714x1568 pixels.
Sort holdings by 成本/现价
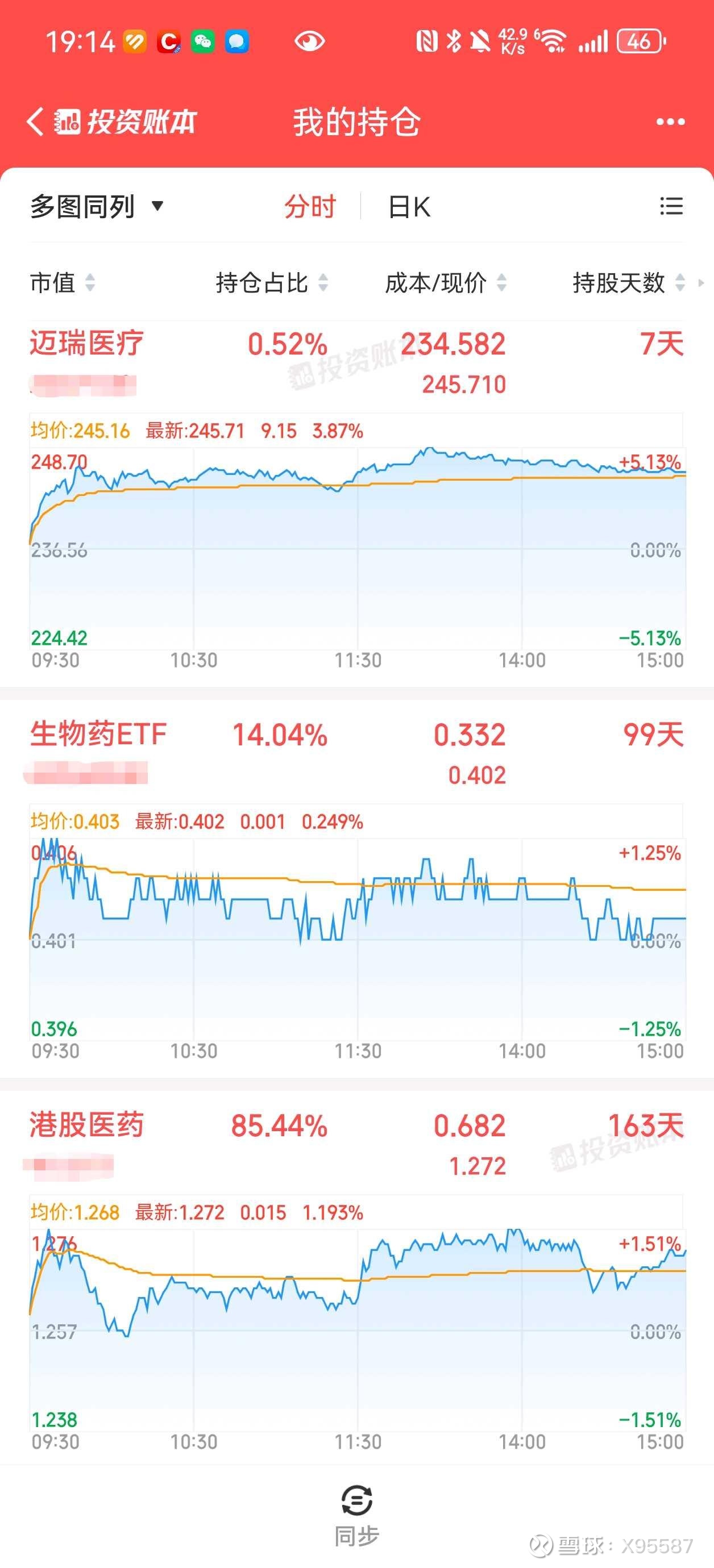point(446,282)
